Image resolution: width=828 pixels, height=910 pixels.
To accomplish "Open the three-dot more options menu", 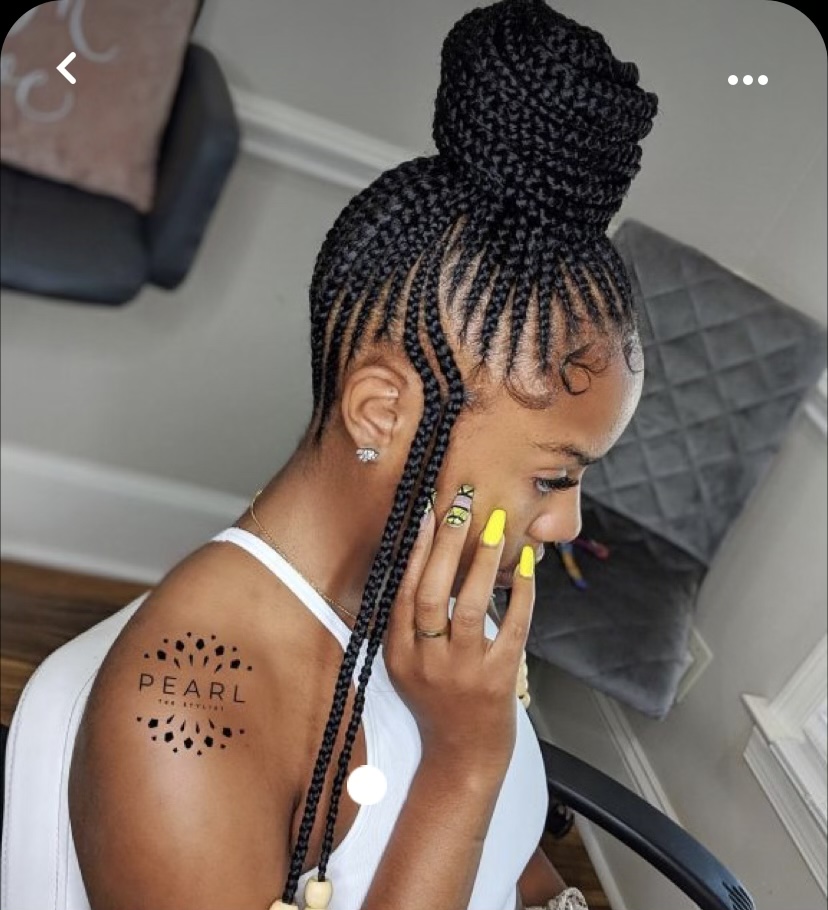I will pos(748,80).
